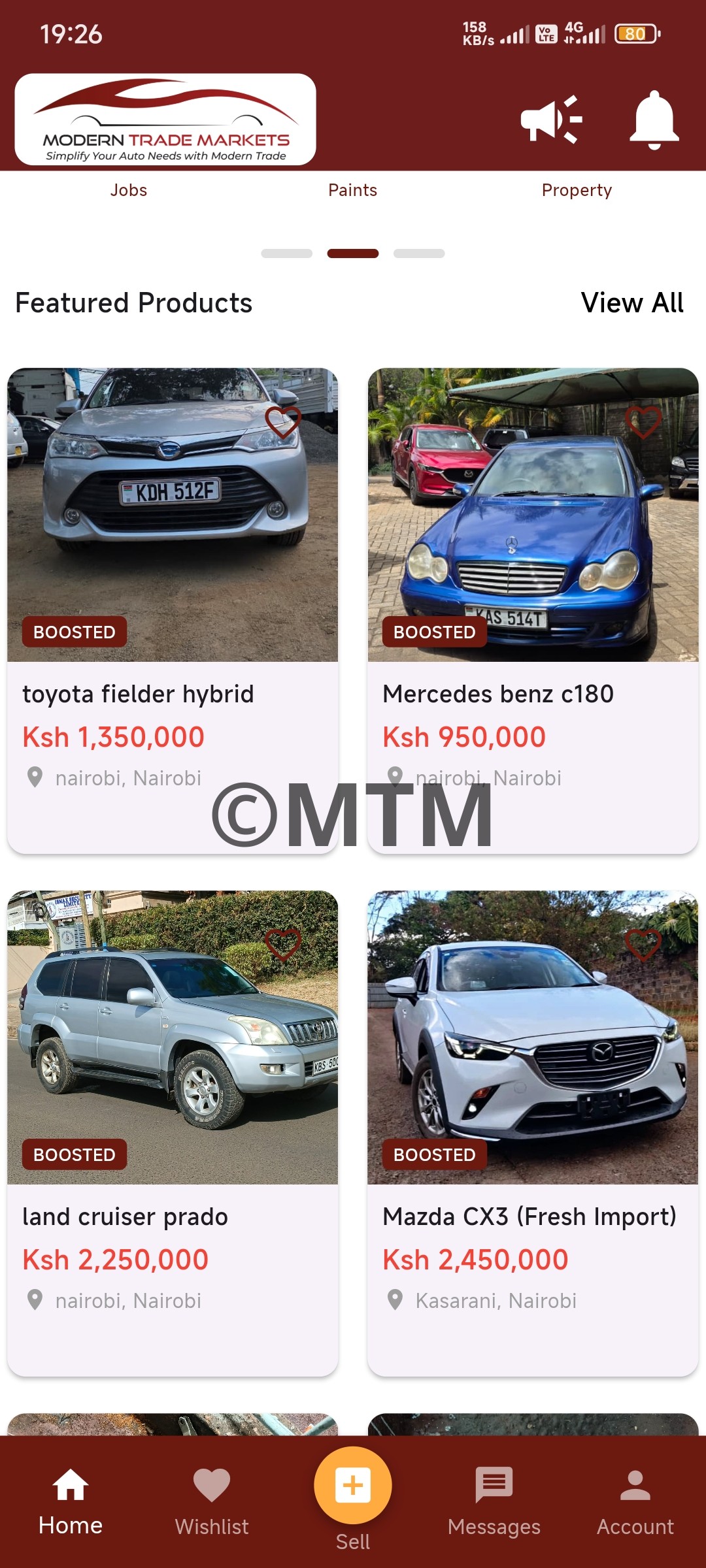Add toyota fielder hybrid to wishlist
Viewport: 706px width, 1568px height.
(283, 422)
